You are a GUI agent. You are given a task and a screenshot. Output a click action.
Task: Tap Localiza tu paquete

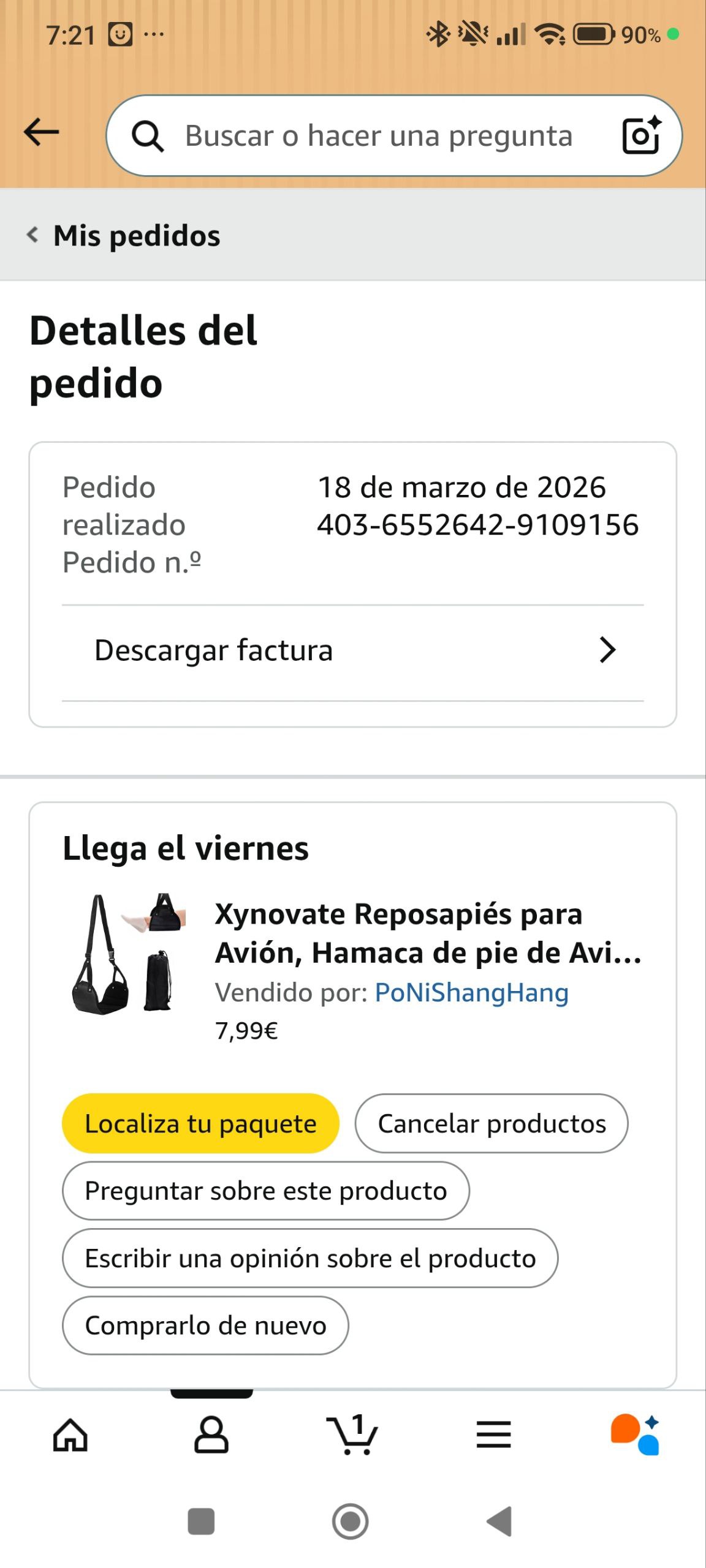point(200,1124)
